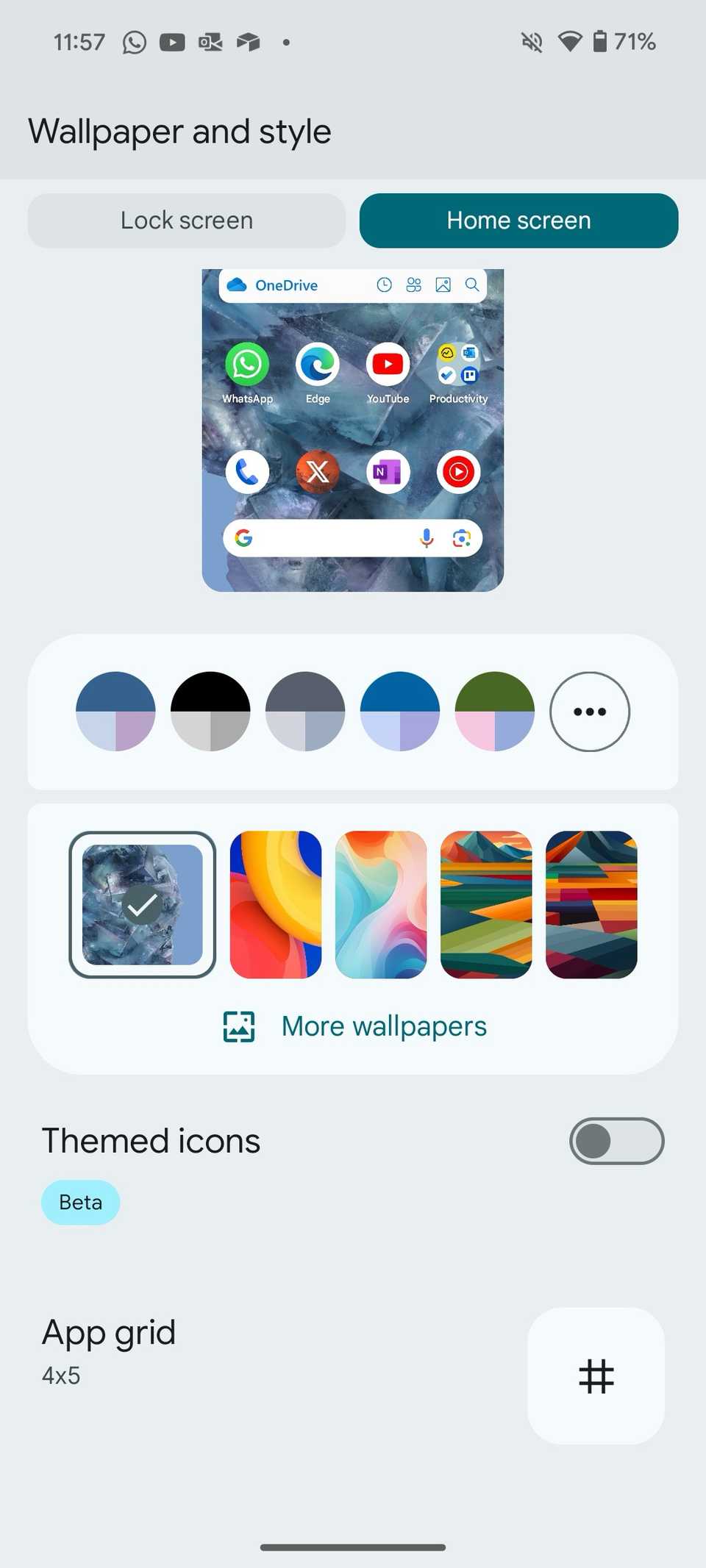Choose the blue and lavender color palette
This screenshot has height=1568, width=706.
click(x=115, y=711)
